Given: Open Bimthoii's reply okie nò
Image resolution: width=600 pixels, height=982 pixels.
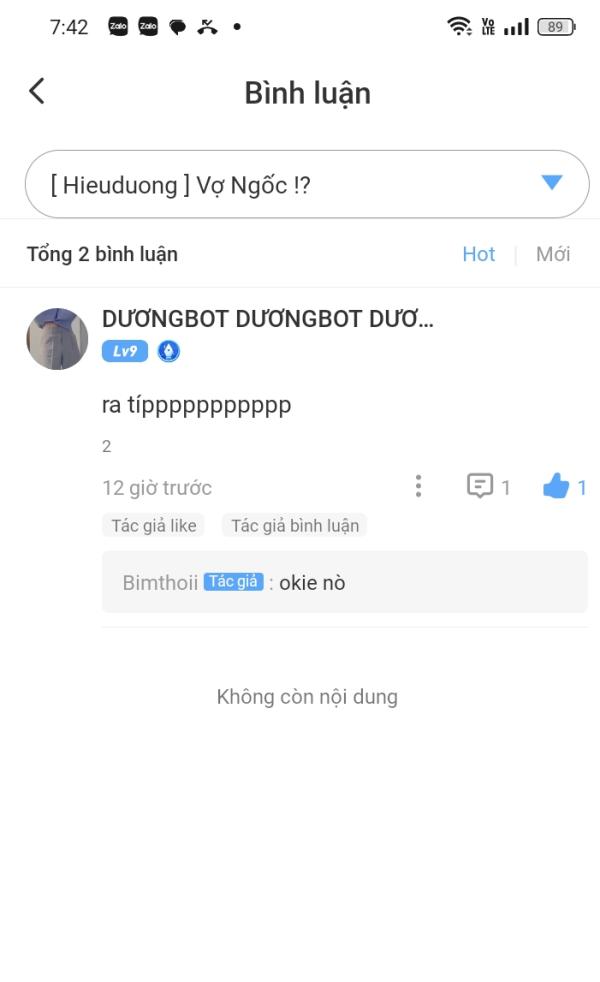Looking at the screenshot, I should coord(344,582).
